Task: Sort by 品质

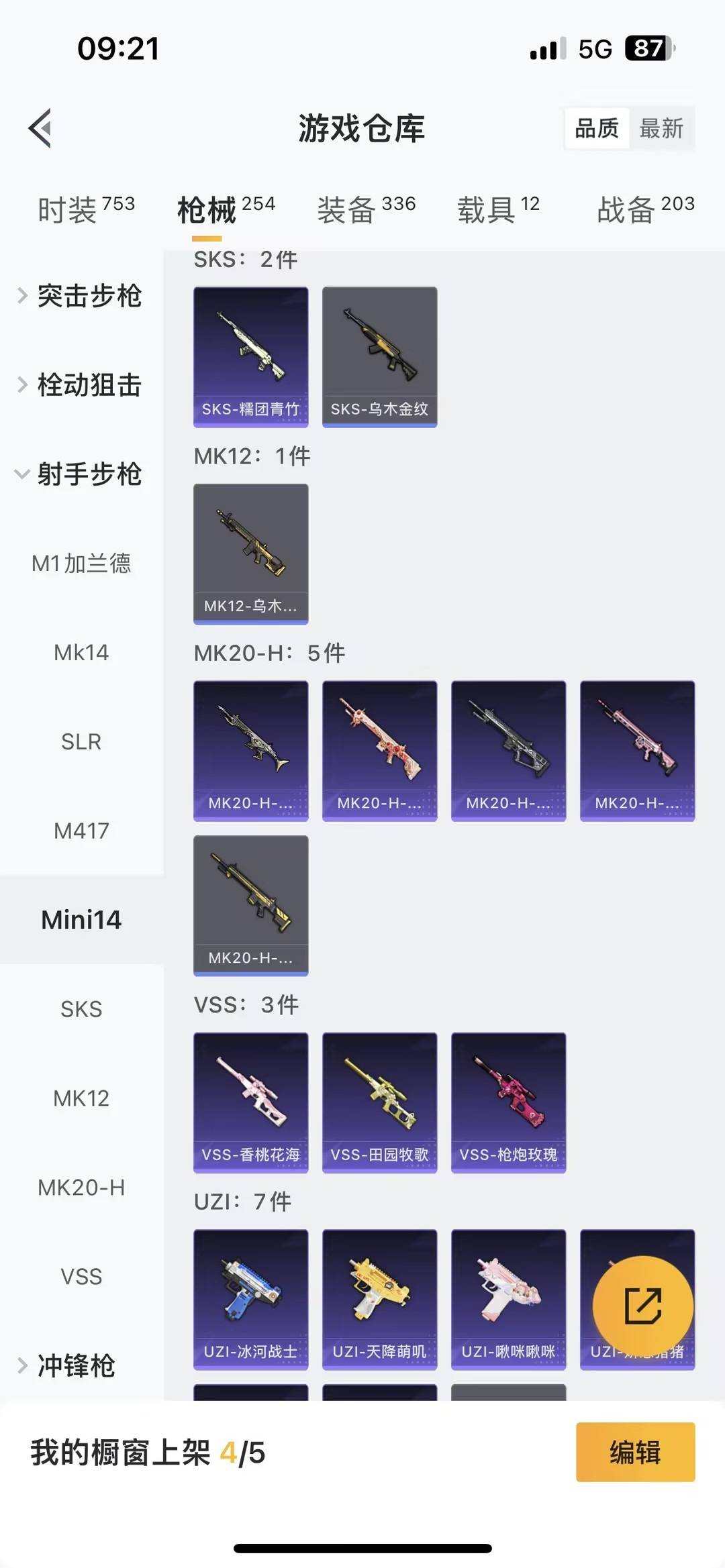Action: coord(597,128)
